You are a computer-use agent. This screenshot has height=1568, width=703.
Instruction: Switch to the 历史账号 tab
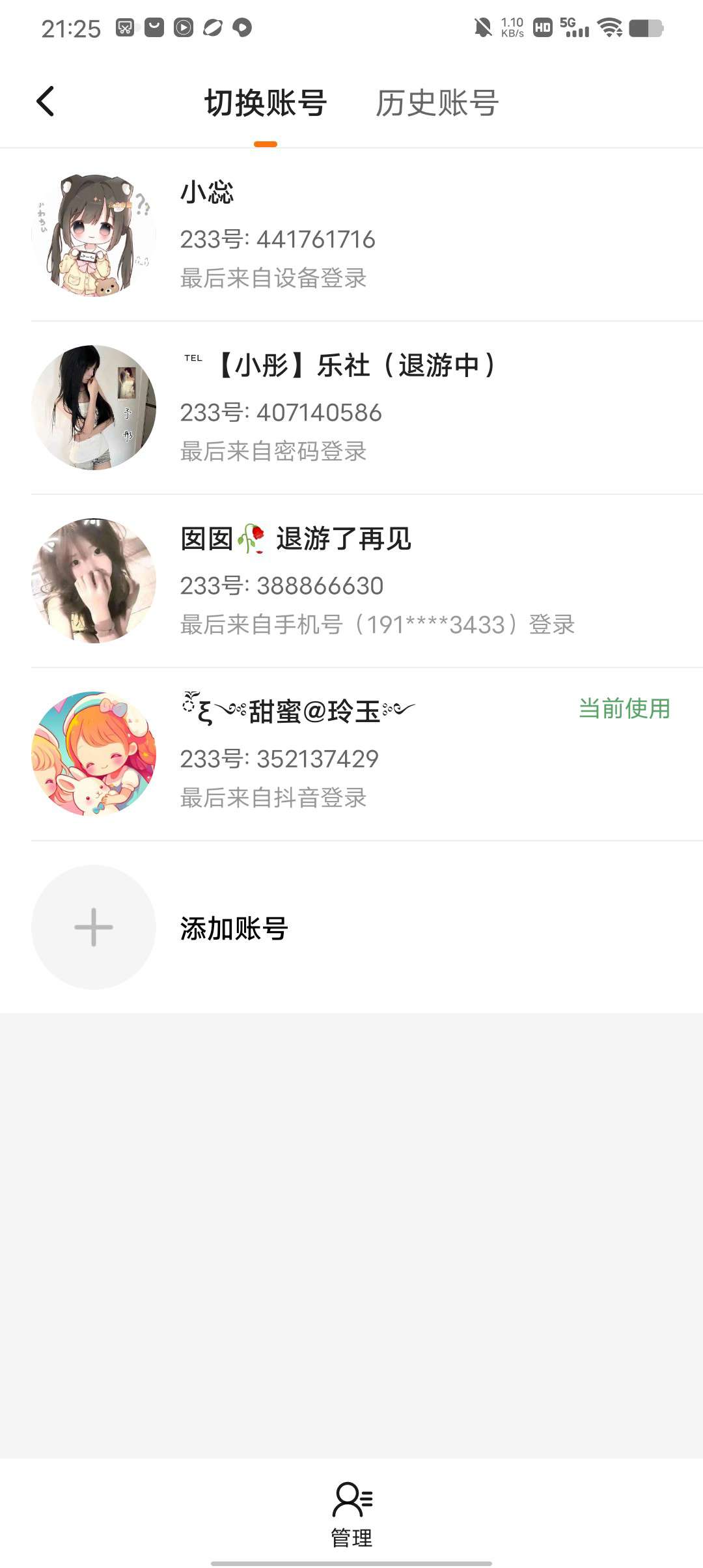pyautogui.click(x=437, y=103)
